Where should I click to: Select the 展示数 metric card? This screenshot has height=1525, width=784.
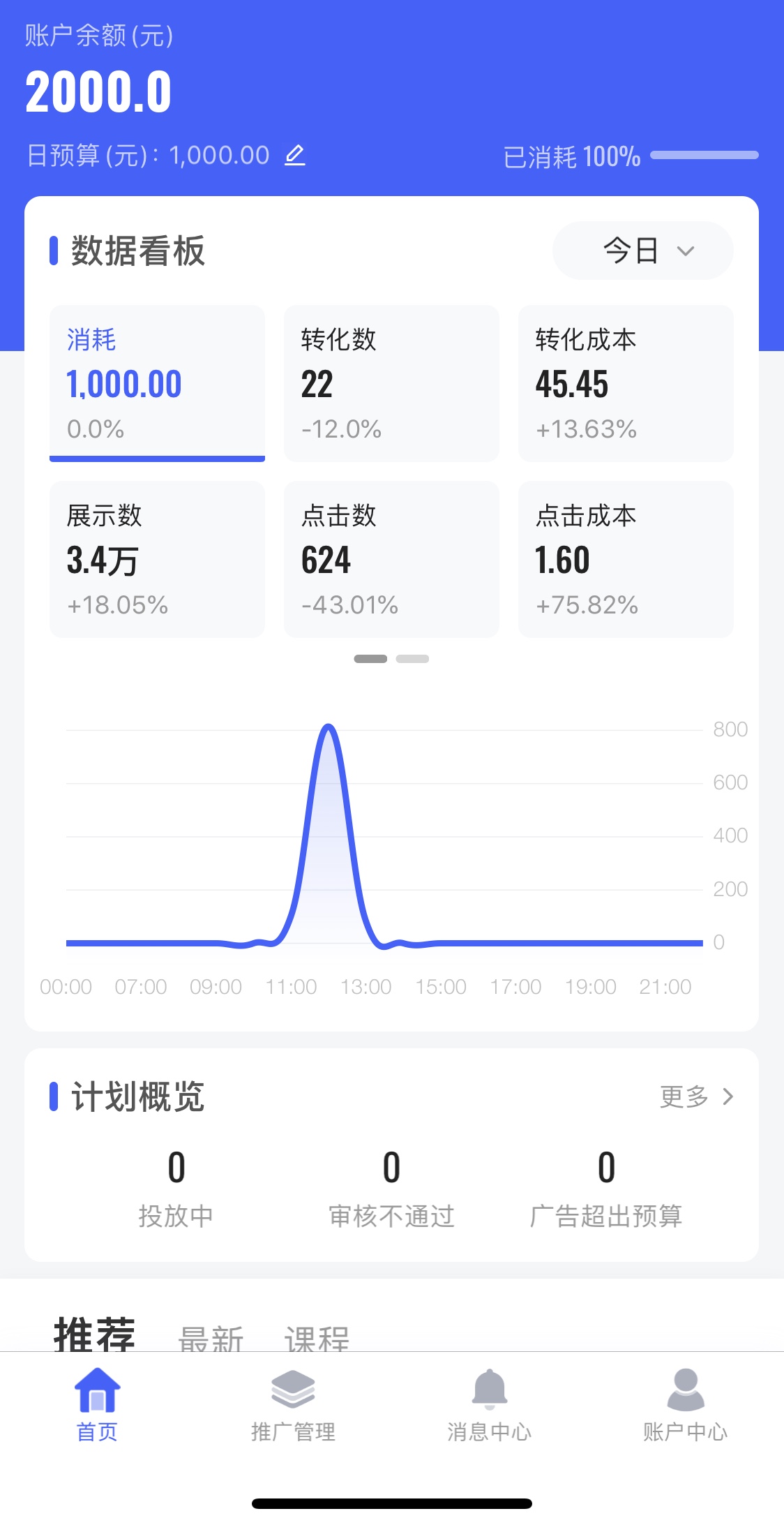point(157,560)
